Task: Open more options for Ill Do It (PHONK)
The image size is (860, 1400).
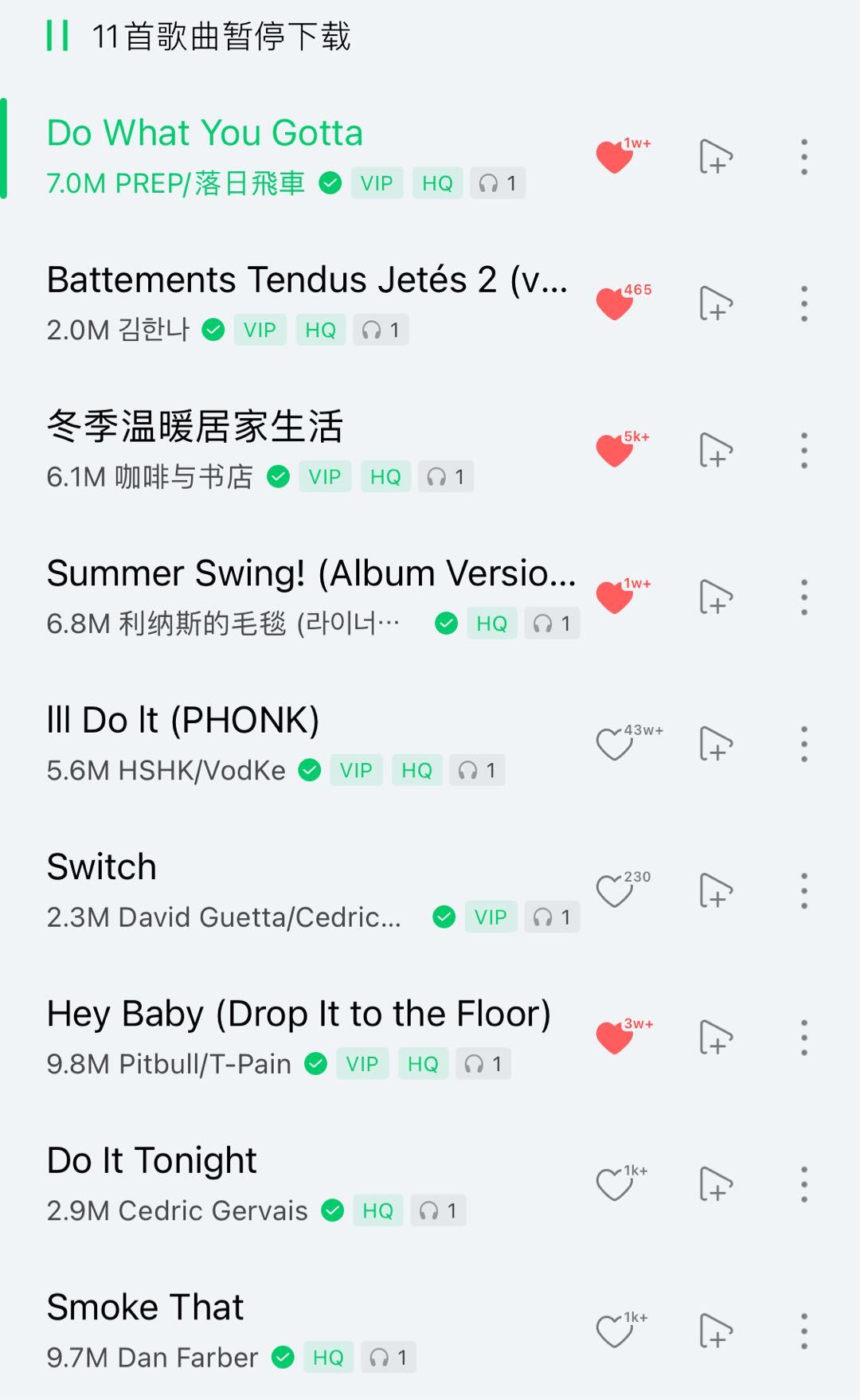Action: [804, 744]
